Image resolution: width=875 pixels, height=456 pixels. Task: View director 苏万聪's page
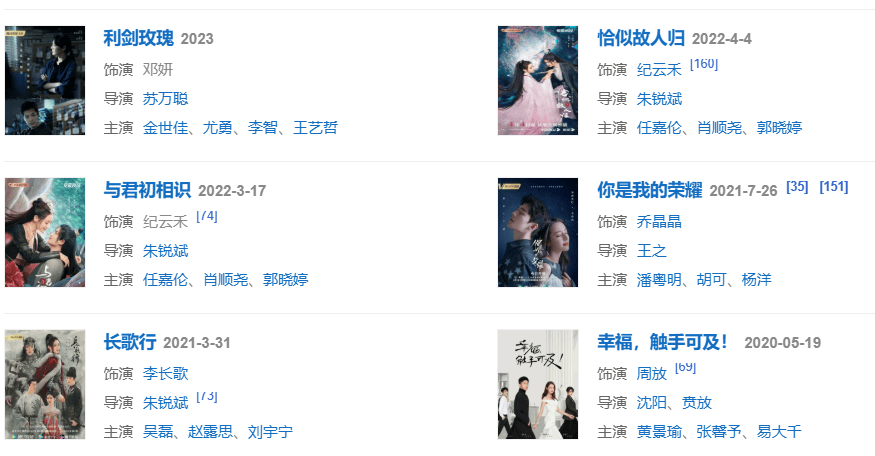click(165, 99)
